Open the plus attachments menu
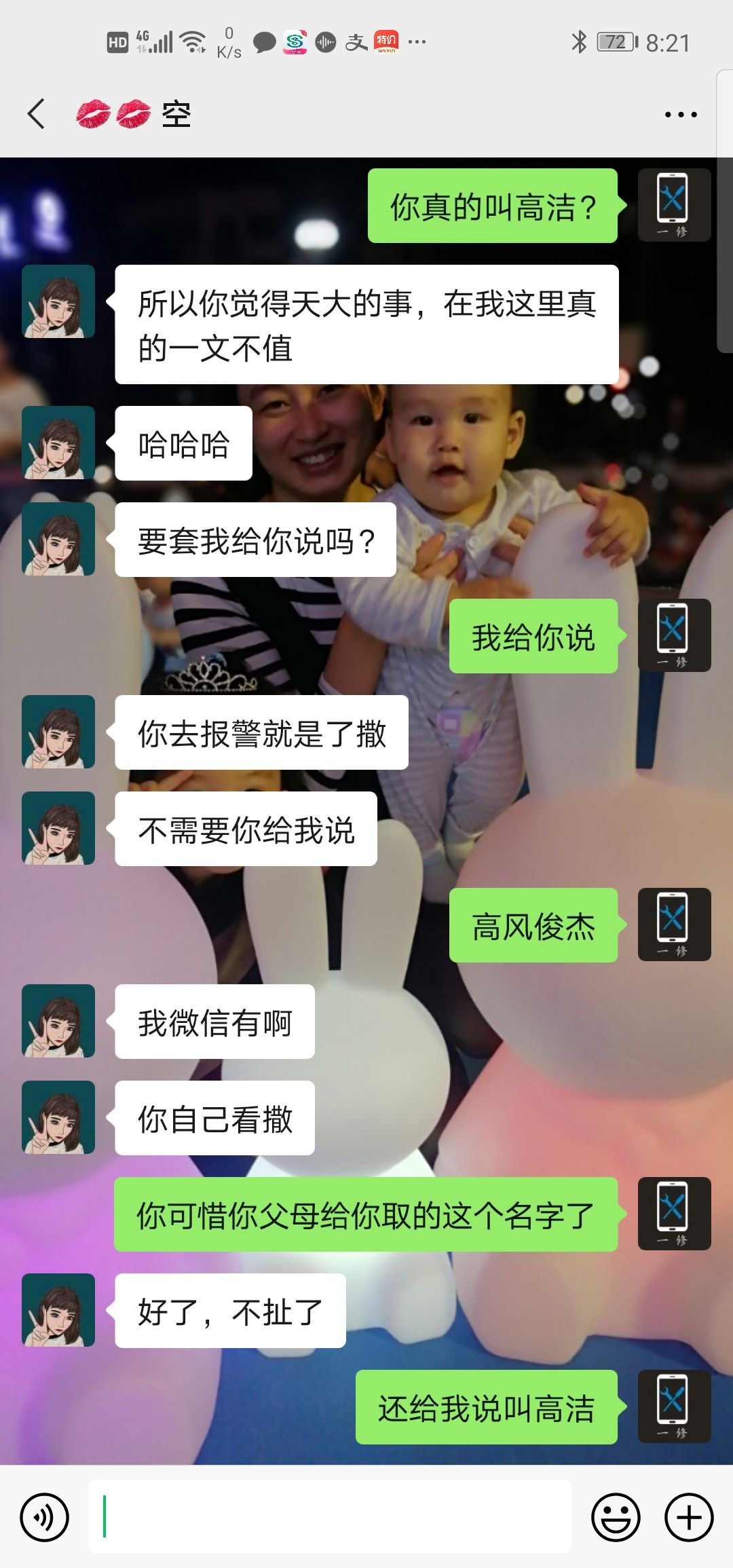 click(688, 1517)
